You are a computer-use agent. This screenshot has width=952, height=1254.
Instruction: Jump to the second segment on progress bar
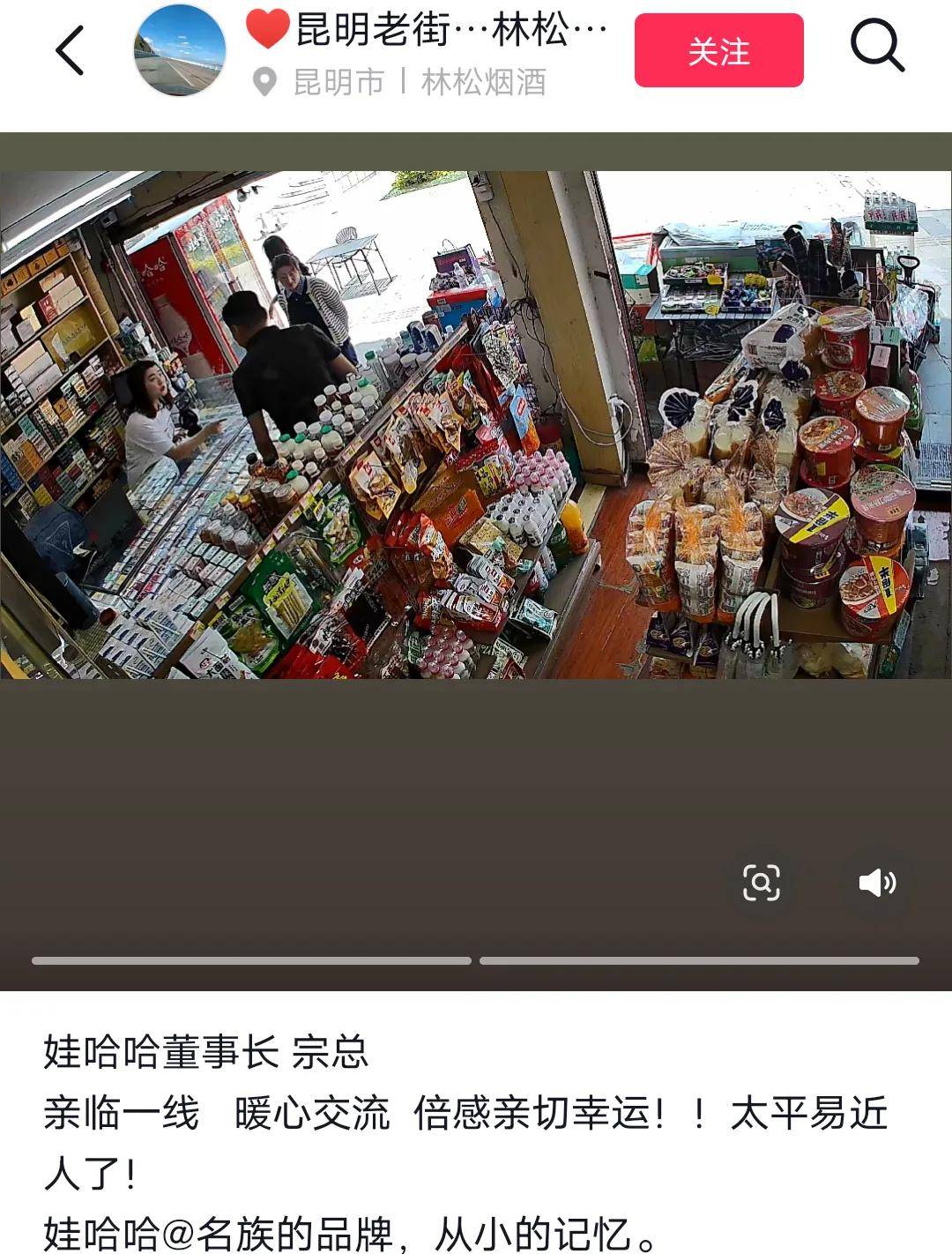coord(699,960)
